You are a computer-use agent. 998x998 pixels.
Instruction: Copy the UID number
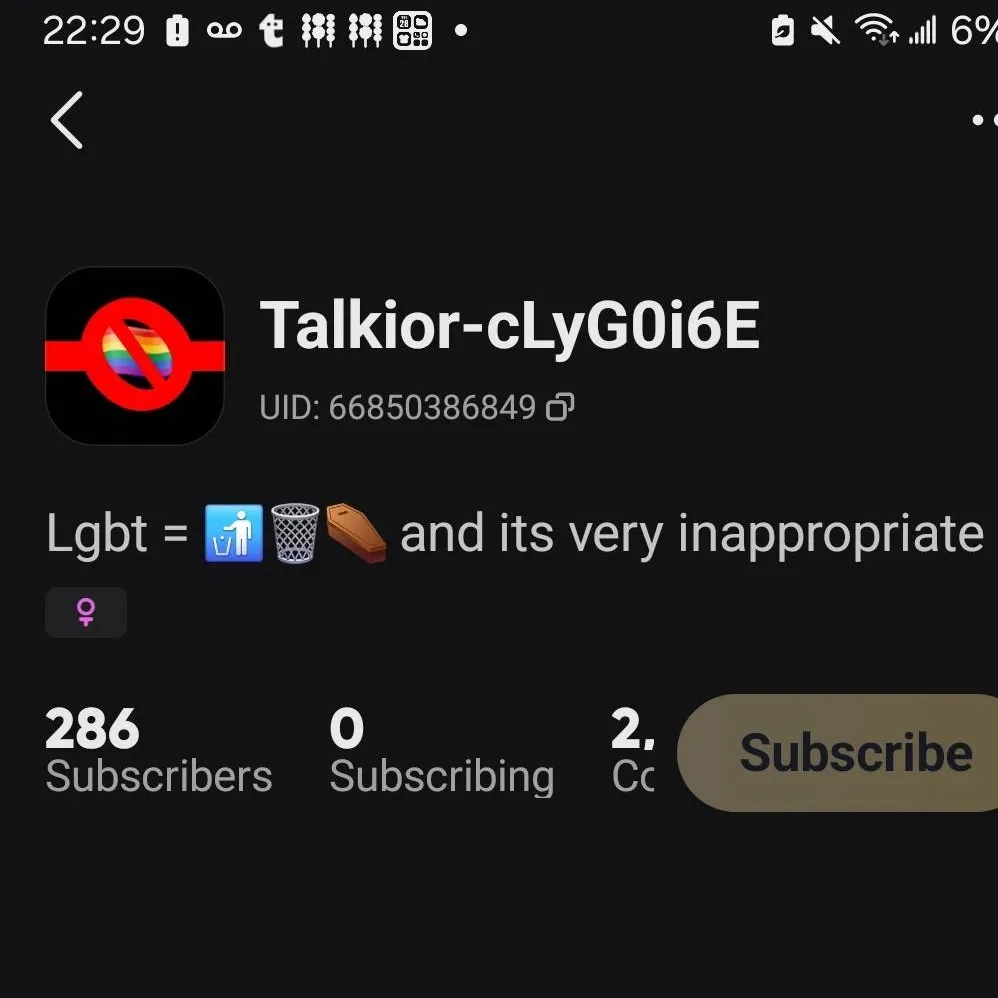coord(560,407)
